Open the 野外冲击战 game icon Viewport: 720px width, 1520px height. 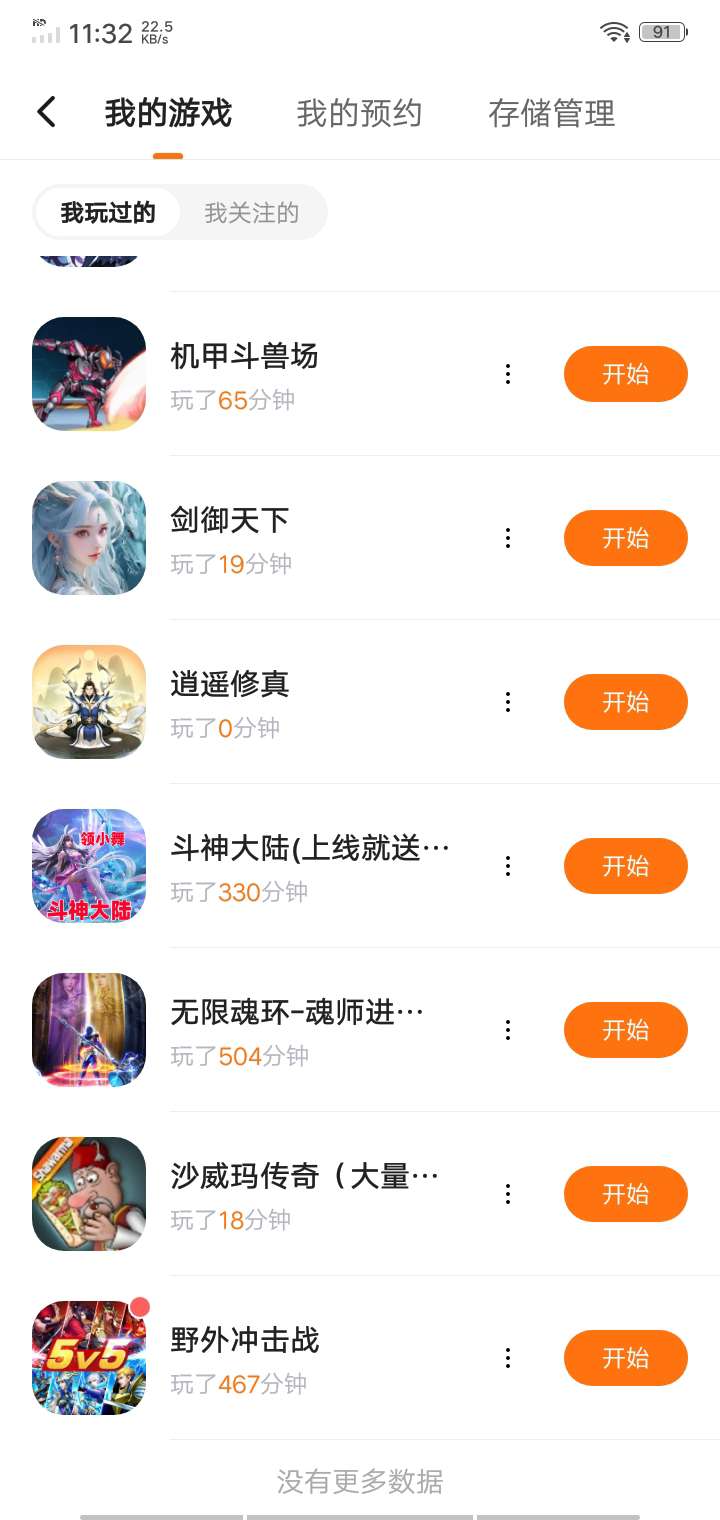click(x=89, y=1358)
